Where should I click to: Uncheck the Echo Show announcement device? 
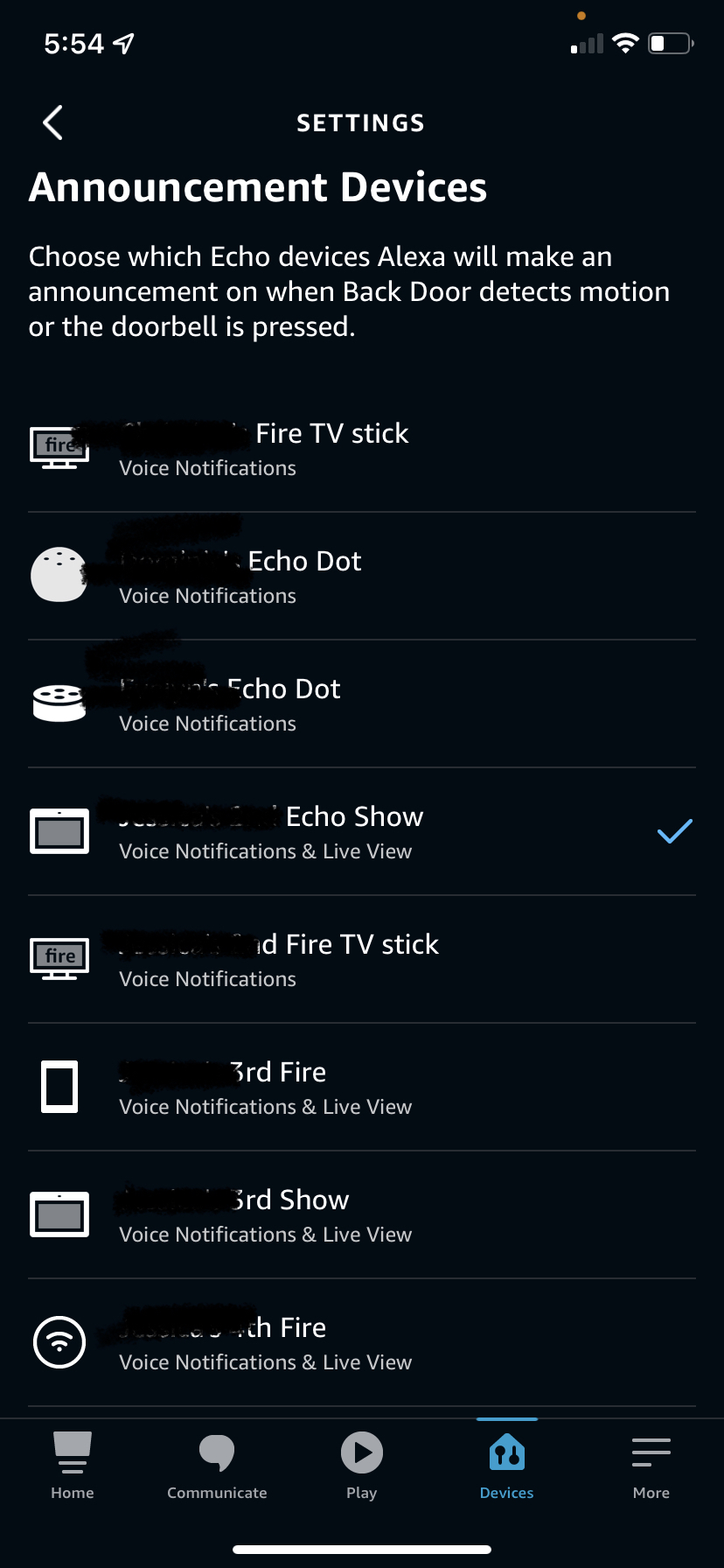[674, 831]
